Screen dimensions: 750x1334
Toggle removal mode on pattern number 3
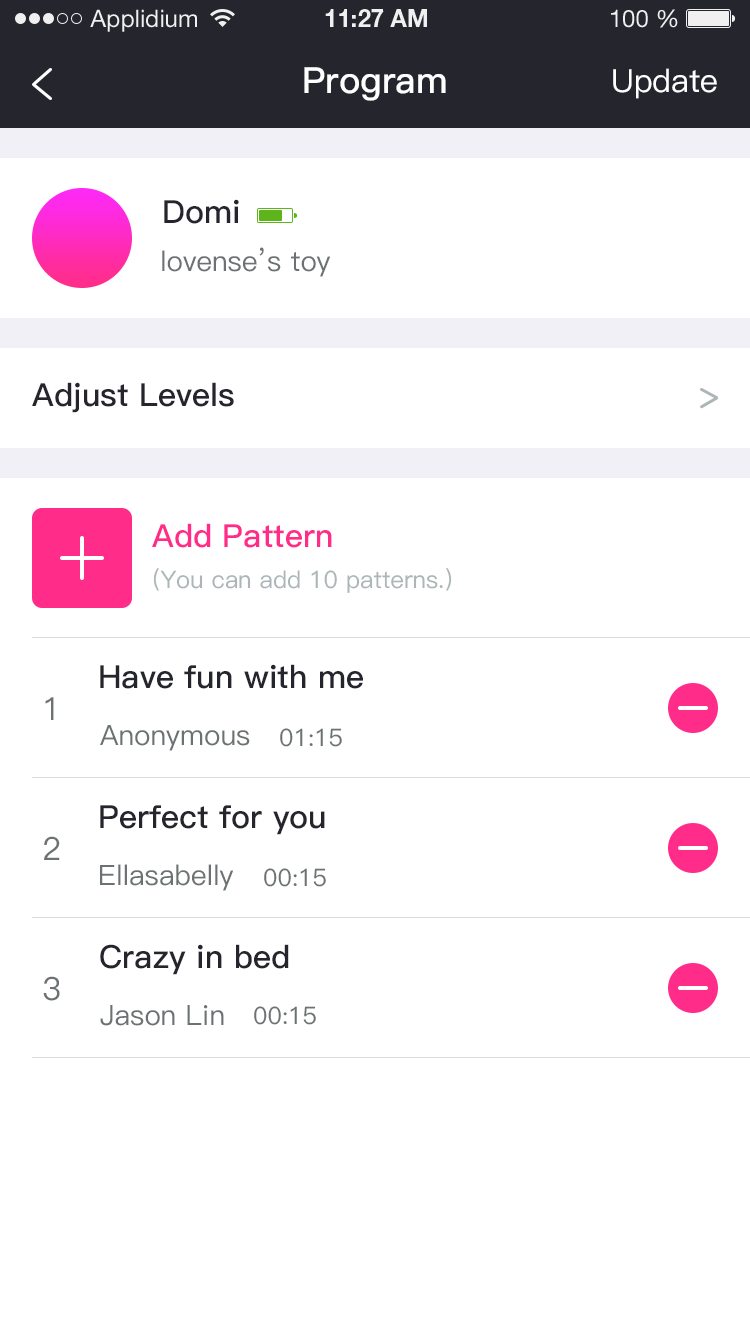pyautogui.click(x=693, y=988)
